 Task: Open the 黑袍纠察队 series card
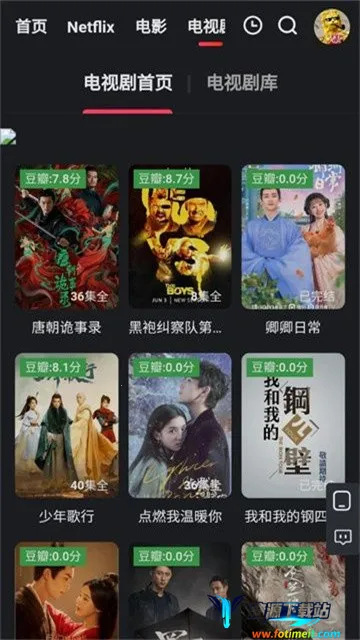180,237
